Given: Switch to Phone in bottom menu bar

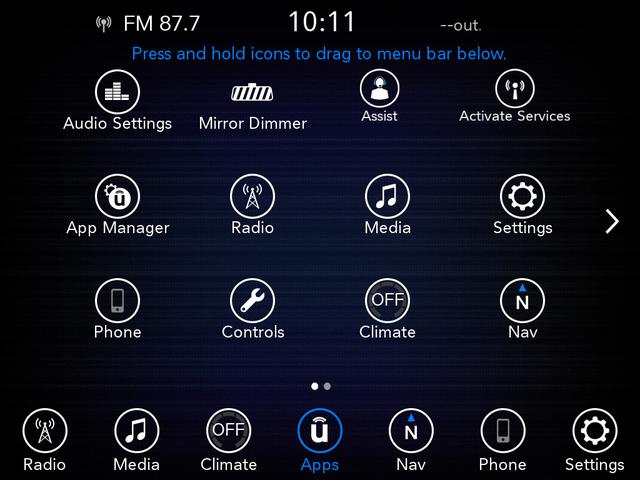Looking at the screenshot, I should (502, 433).
